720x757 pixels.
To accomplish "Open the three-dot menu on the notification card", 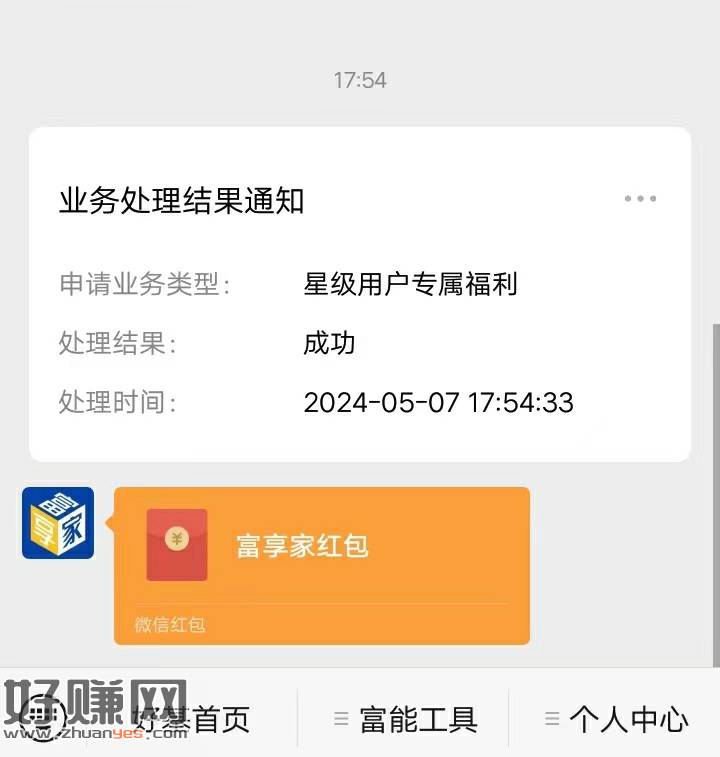I will 640,199.
